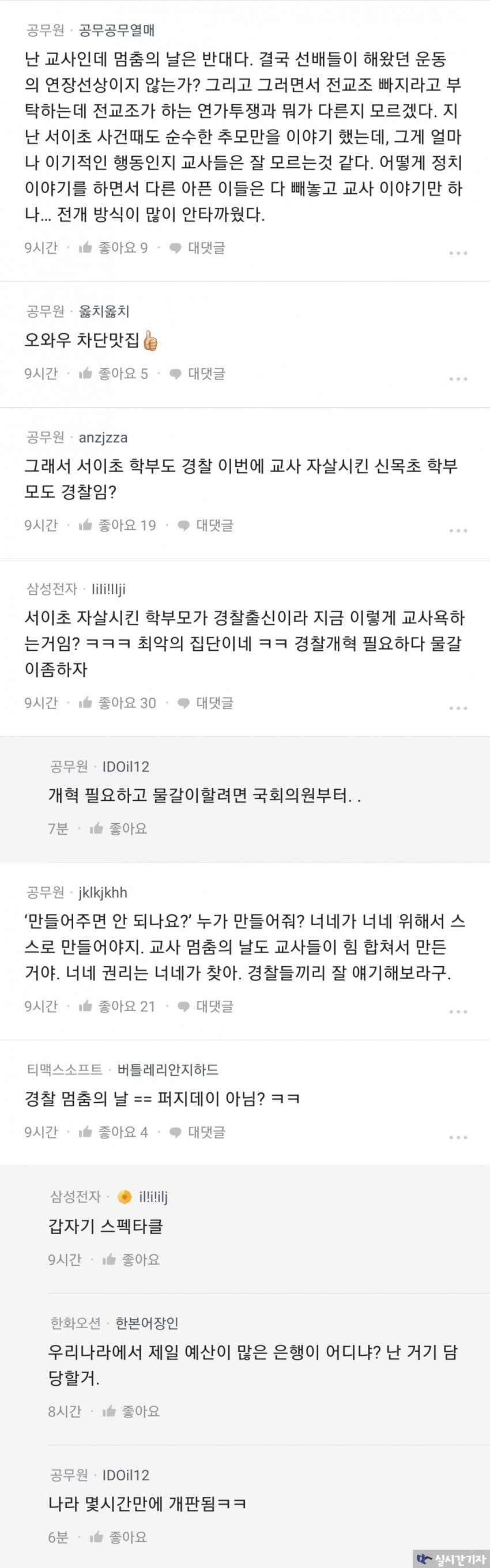
Task: Like anzjzza's comment
Action: [x=117, y=525]
